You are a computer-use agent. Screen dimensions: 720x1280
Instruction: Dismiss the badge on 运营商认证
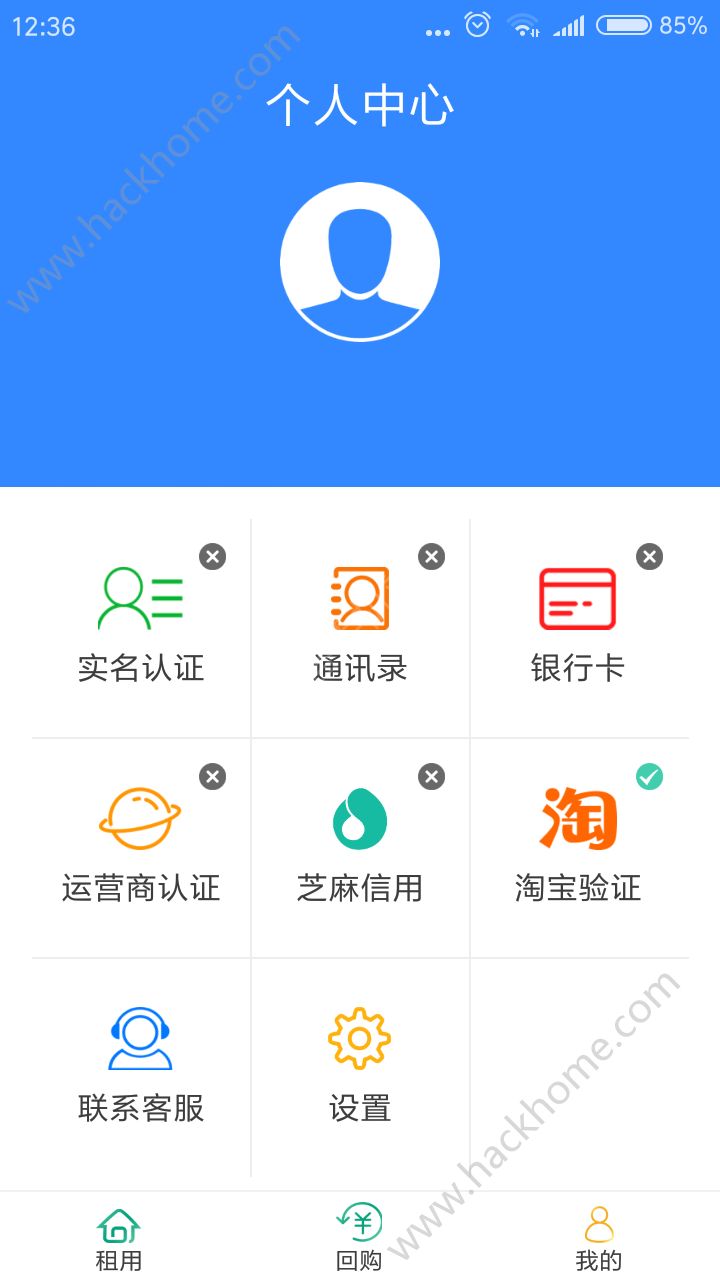(x=212, y=777)
